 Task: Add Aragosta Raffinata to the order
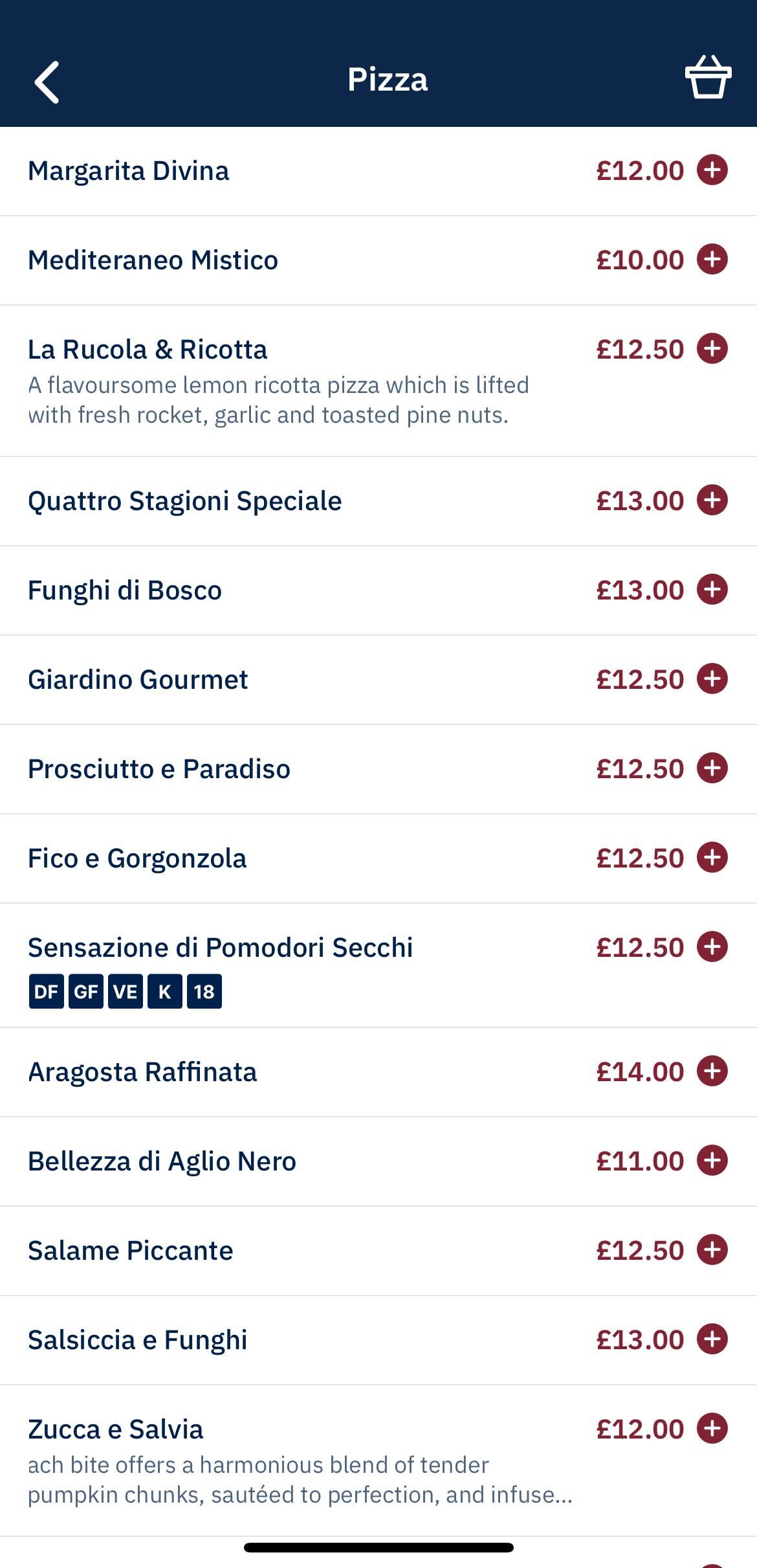(x=712, y=1071)
